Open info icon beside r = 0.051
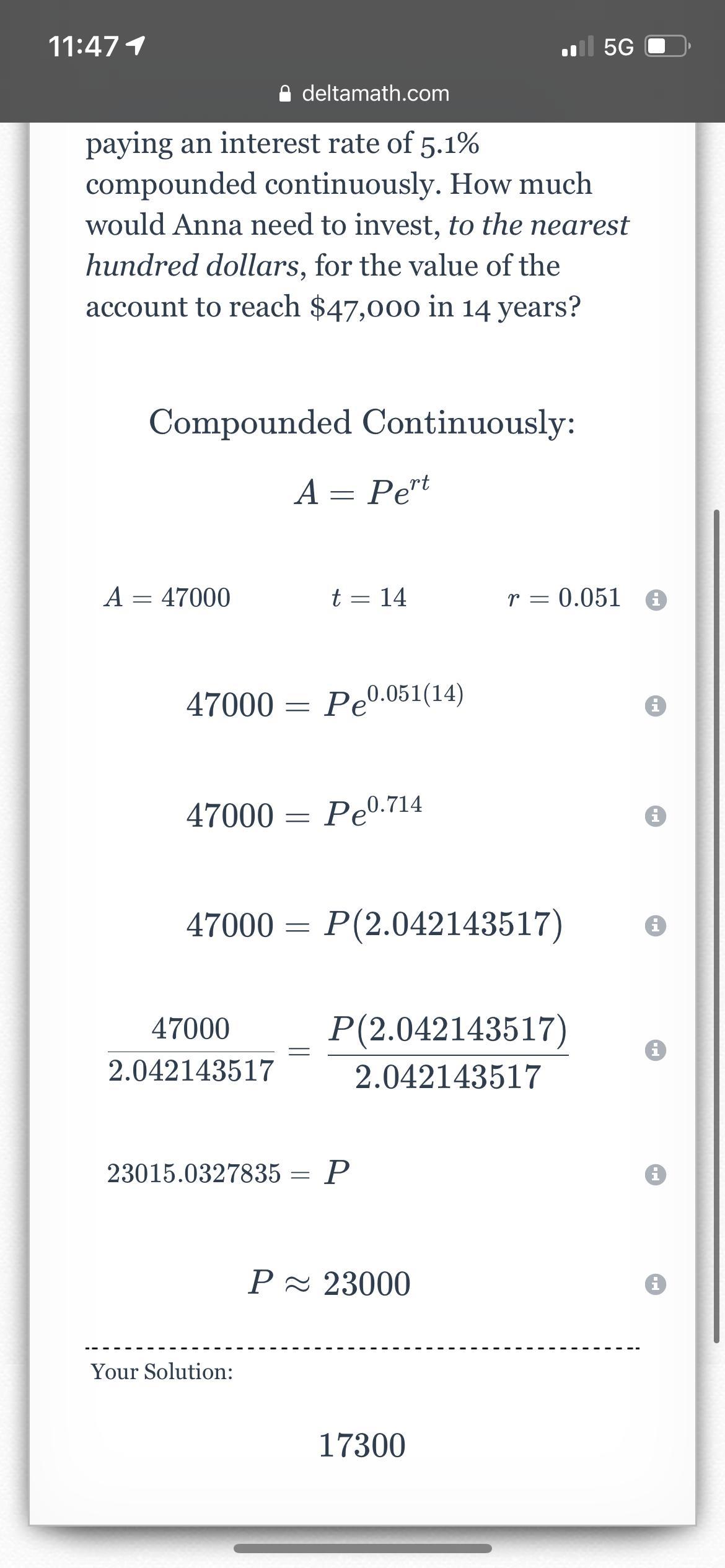 pos(656,599)
